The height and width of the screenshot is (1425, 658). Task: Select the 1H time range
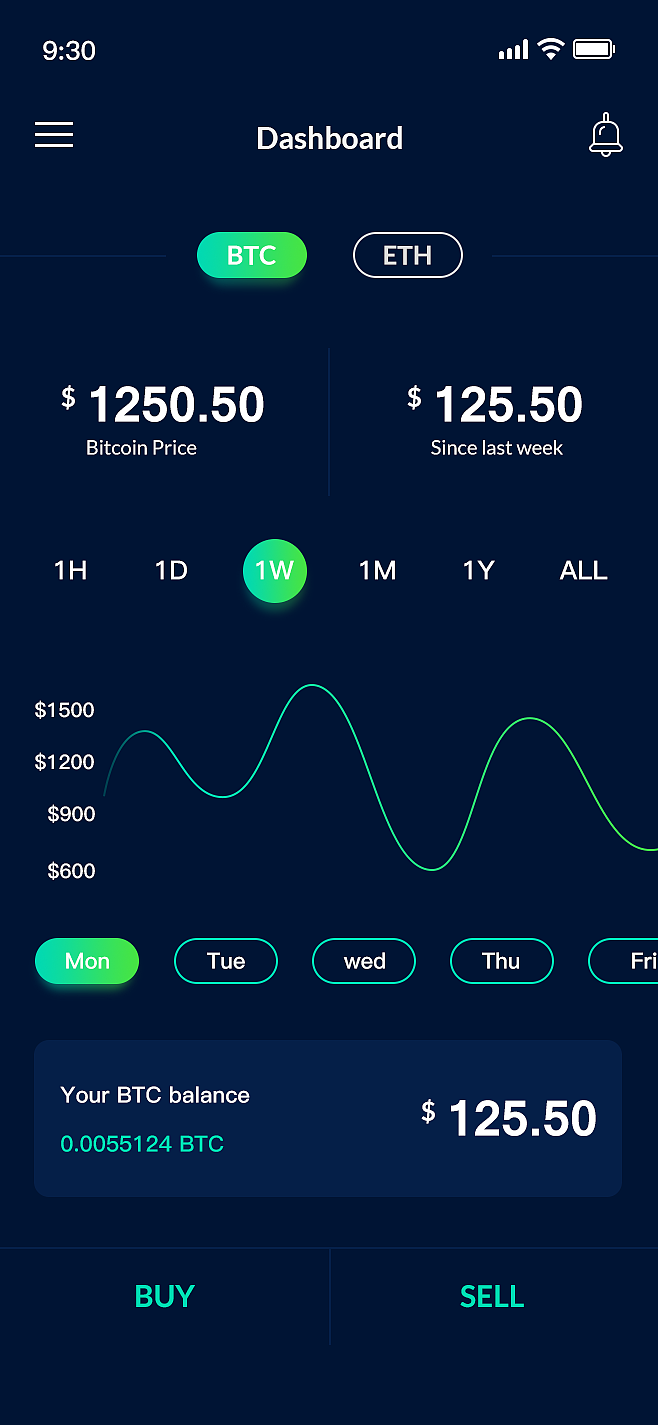pyautogui.click(x=70, y=571)
